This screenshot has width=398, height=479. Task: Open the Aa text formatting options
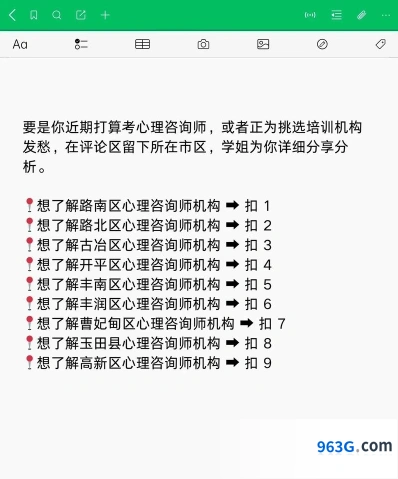click(x=20, y=44)
